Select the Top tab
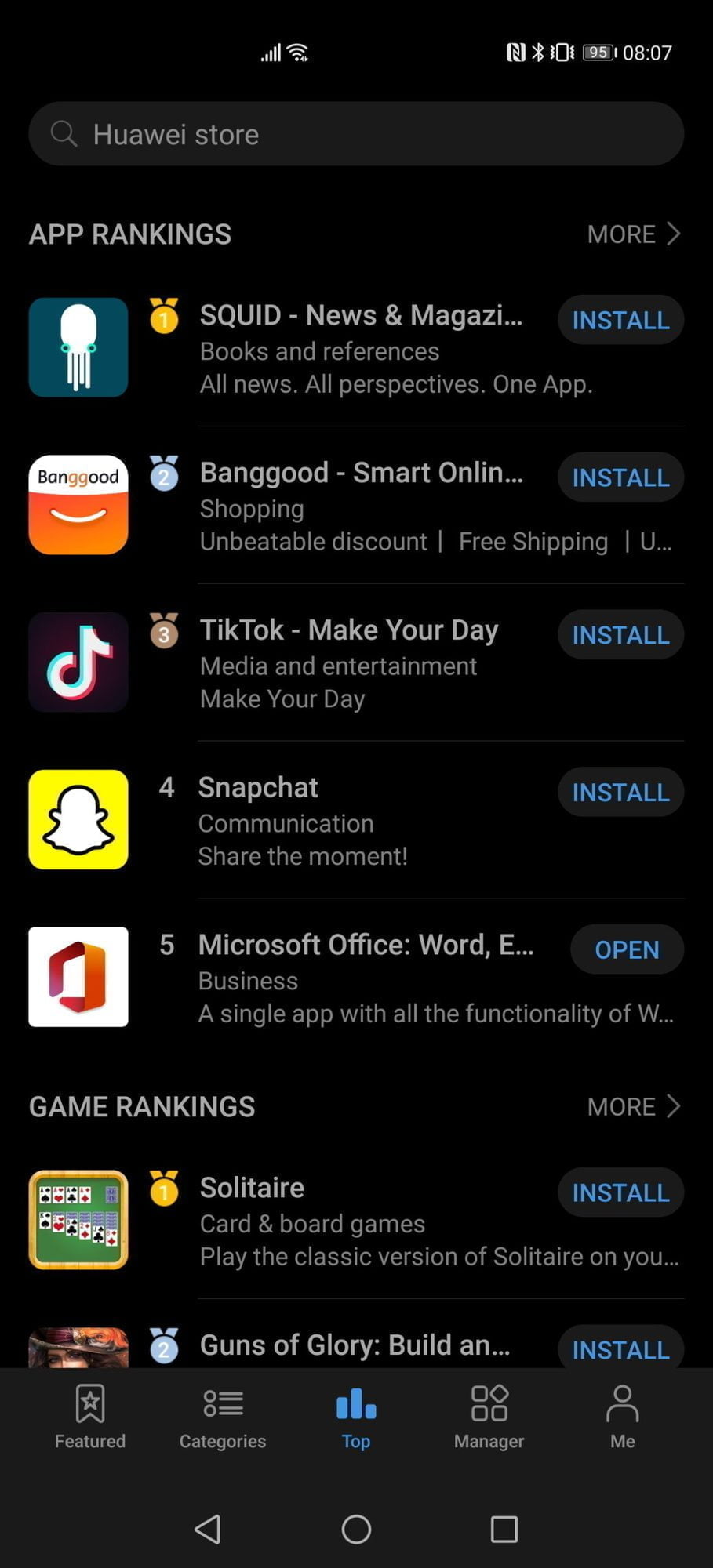713x1568 pixels. click(x=356, y=1416)
